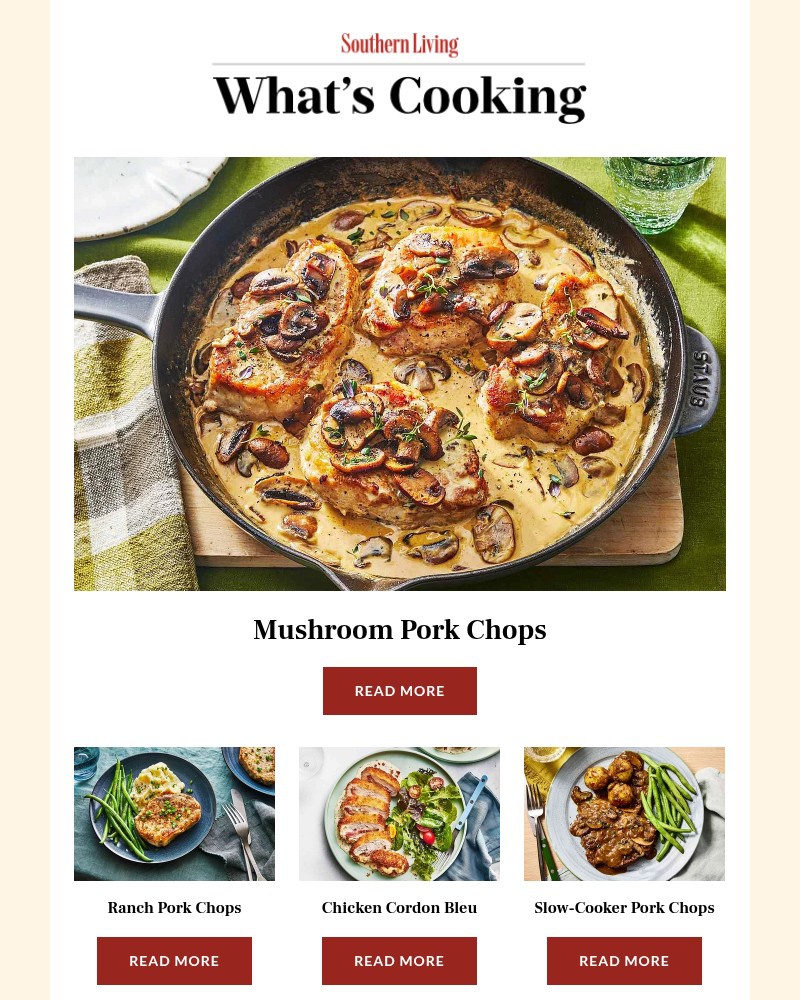Image resolution: width=800 pixels, height=1000 pixels.
Task: Select the skillet photo in the hero banner
Action: coord(400,374)
